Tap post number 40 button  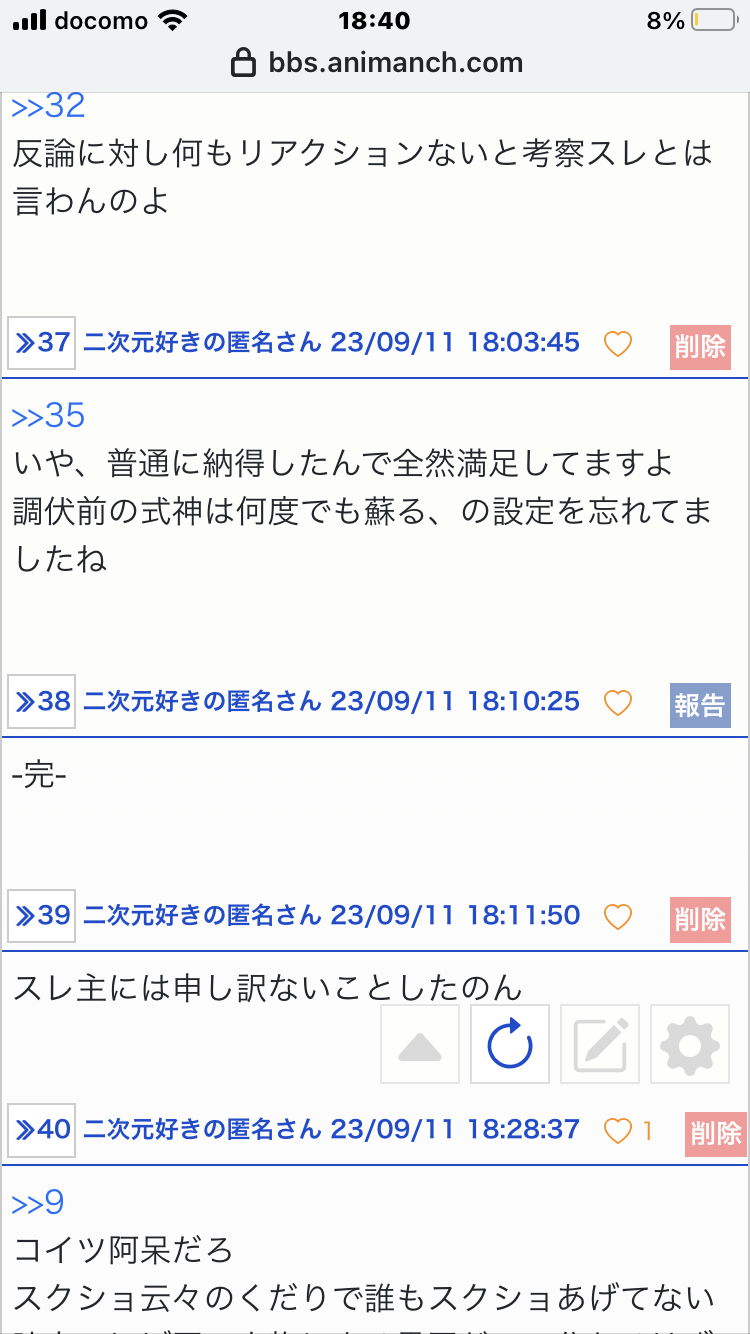point(42,1130)
